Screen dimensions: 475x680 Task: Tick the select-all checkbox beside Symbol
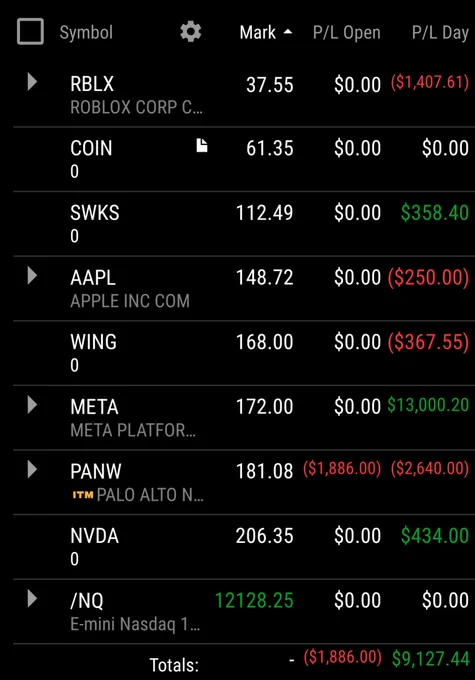[30, 32]
